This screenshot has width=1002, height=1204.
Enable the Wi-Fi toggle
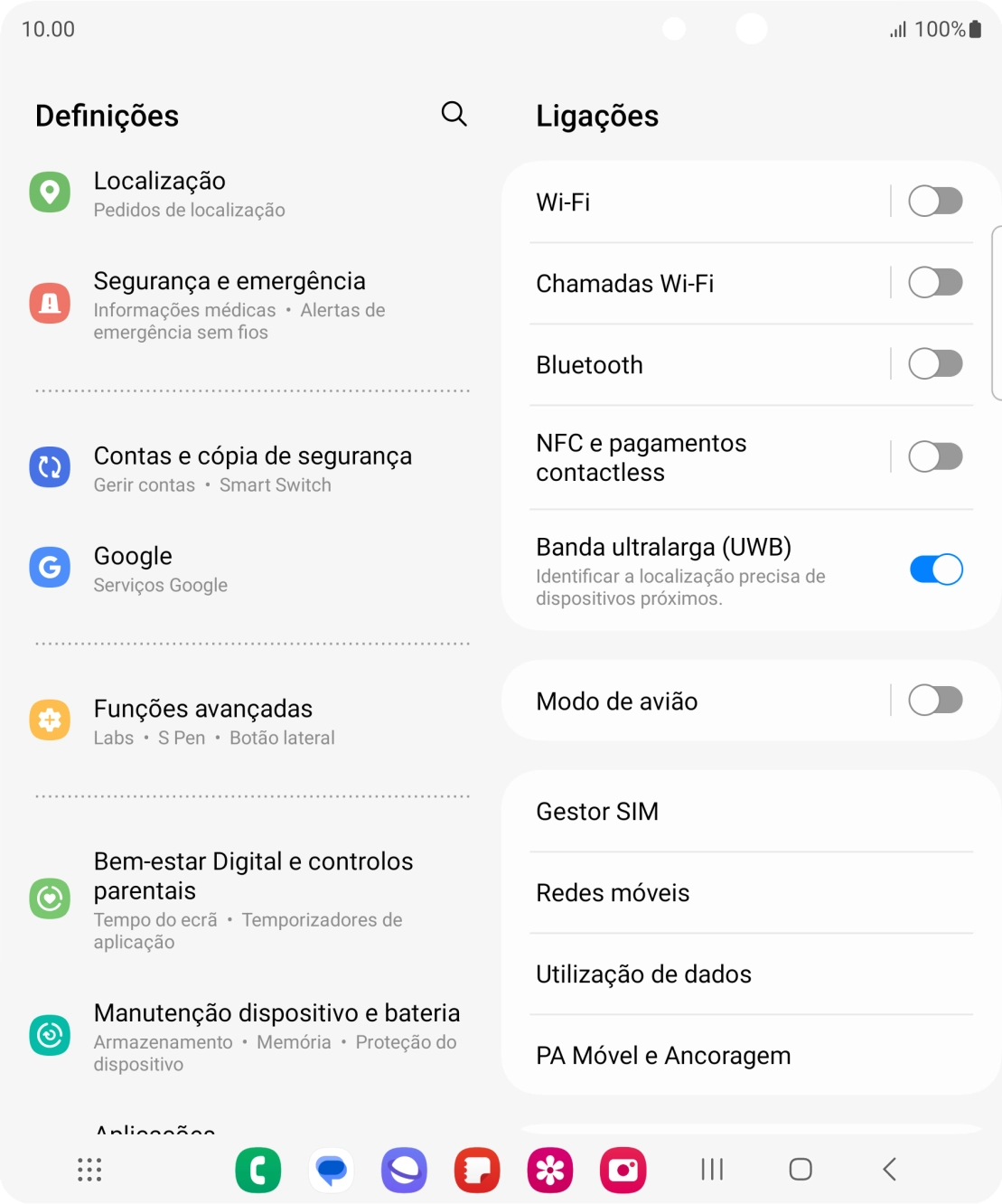(x=935, y=202)
